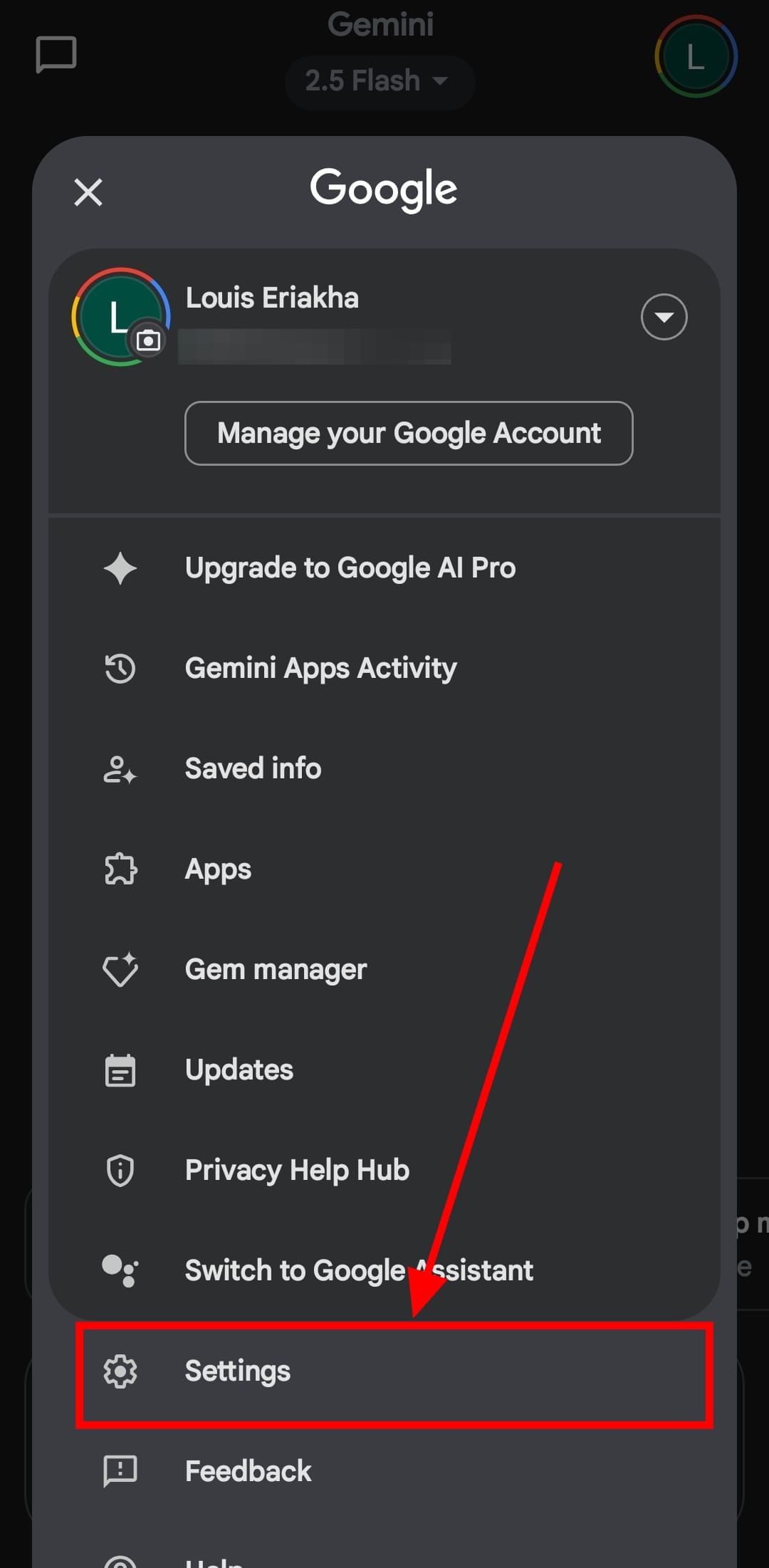Tap Manage your Google Account button
Screen dimensions: 769x1568
[x=409, y=433]
